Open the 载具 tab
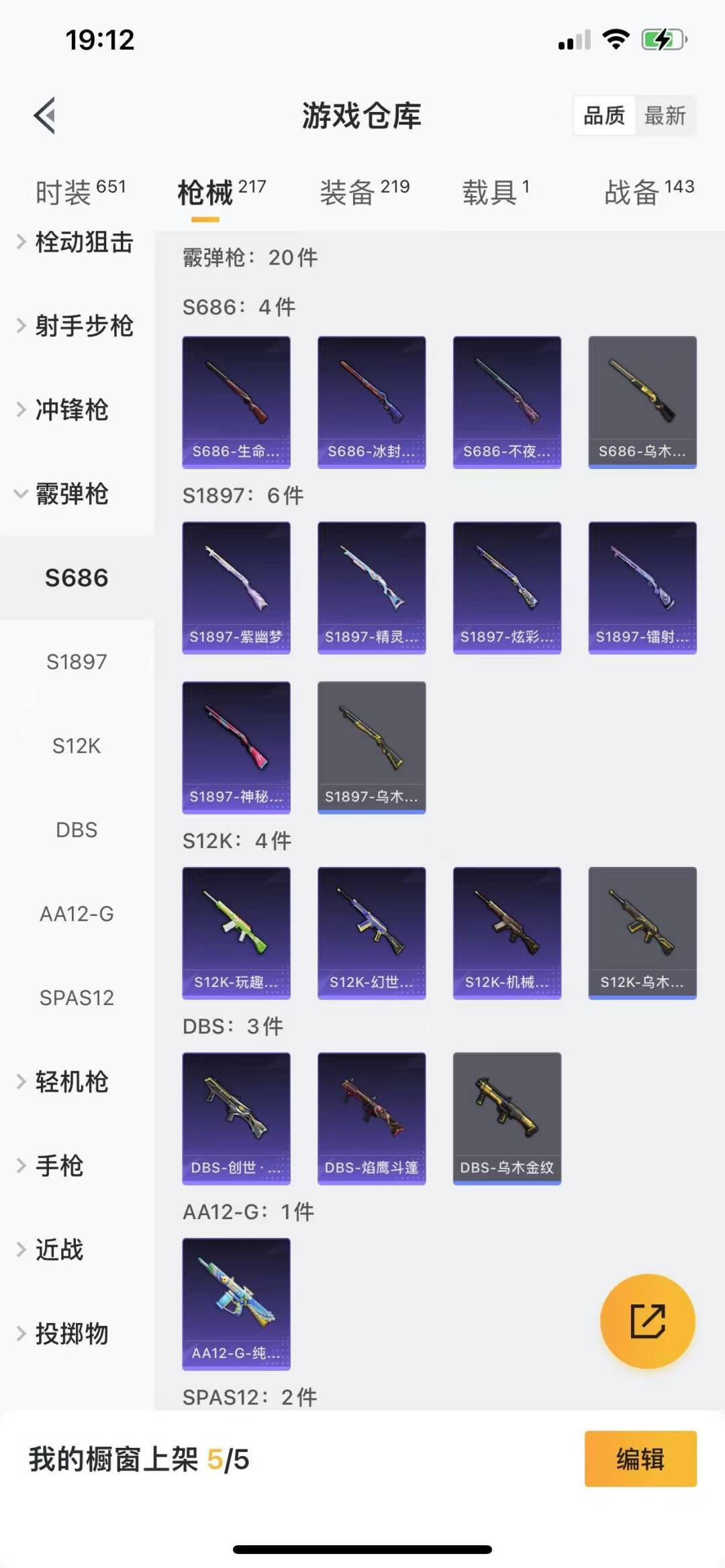725x1568 pixels. point(495,193)
